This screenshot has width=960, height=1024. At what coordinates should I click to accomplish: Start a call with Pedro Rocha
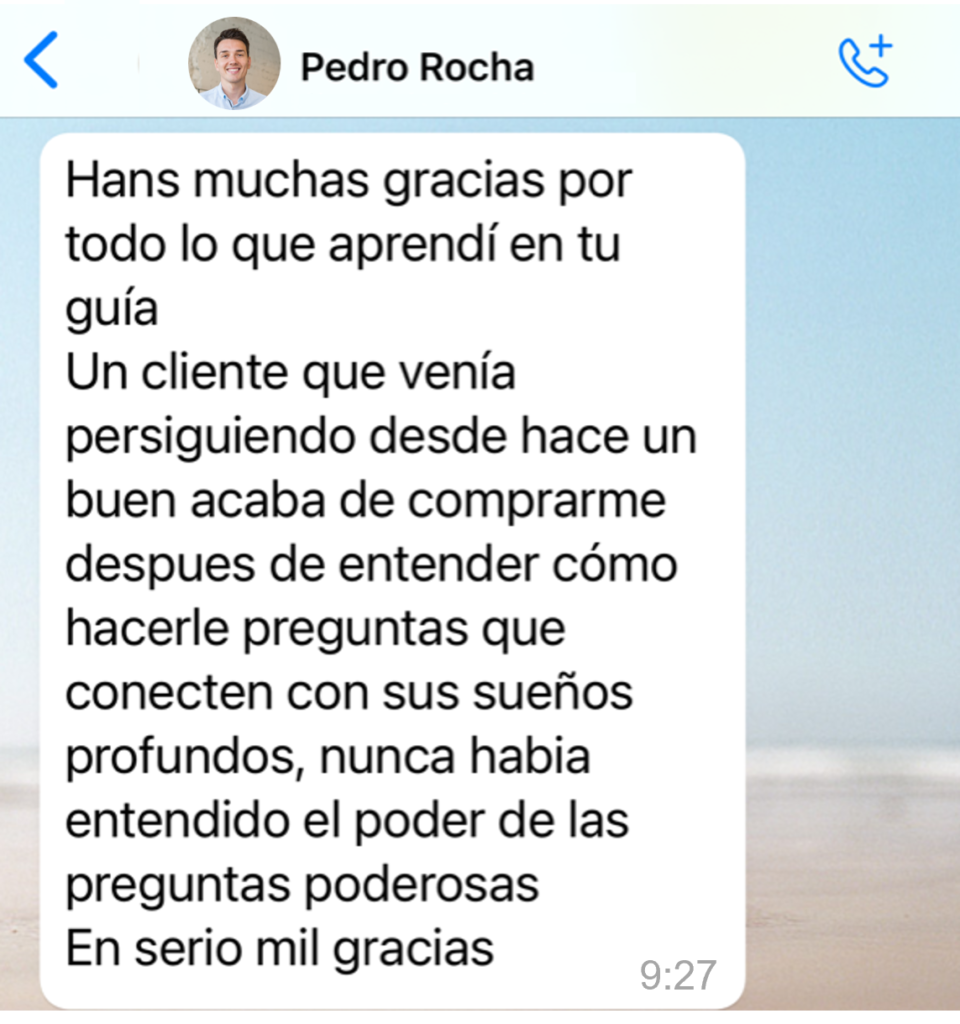(864, 62)
